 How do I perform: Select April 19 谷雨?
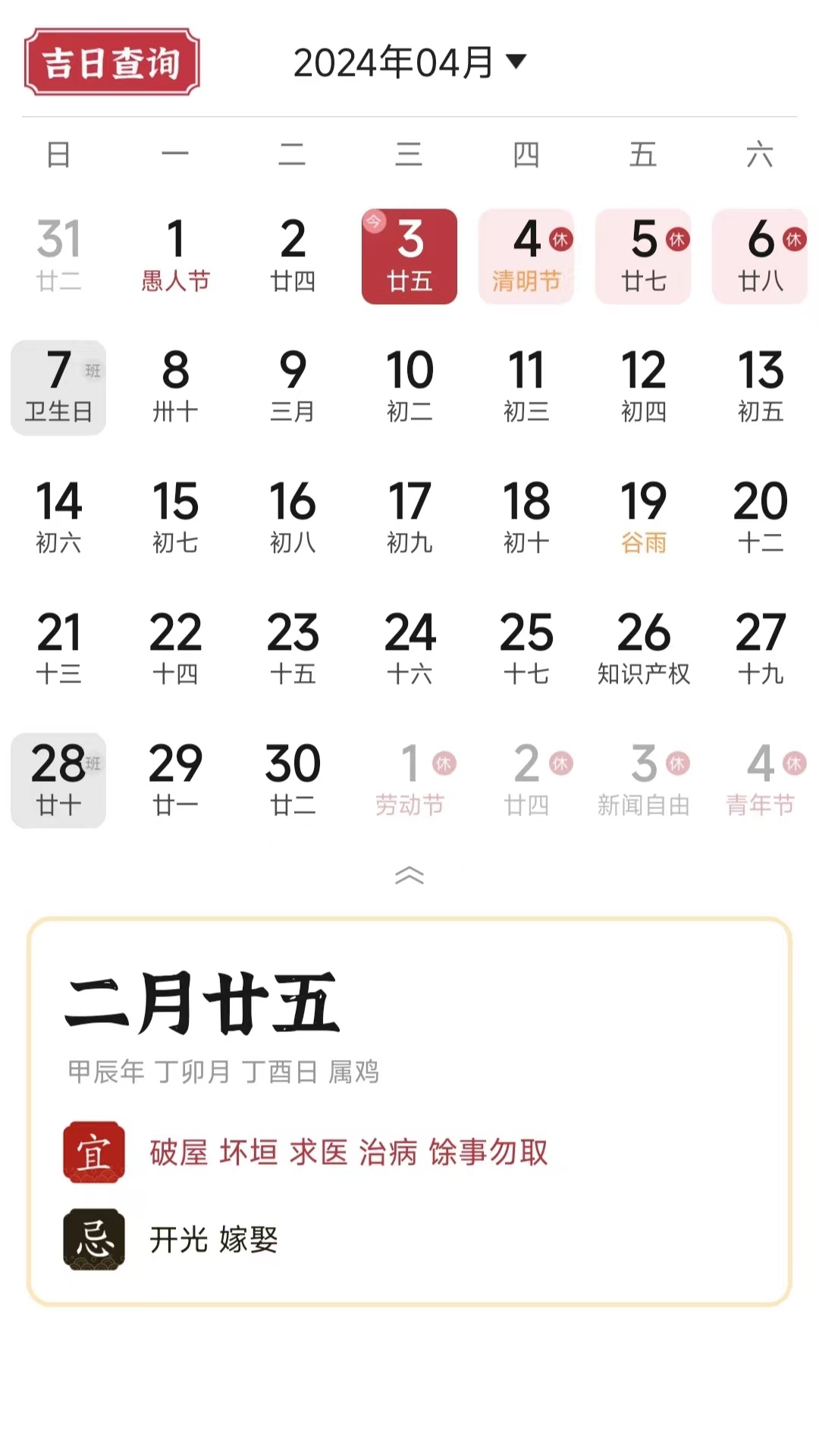643,519
